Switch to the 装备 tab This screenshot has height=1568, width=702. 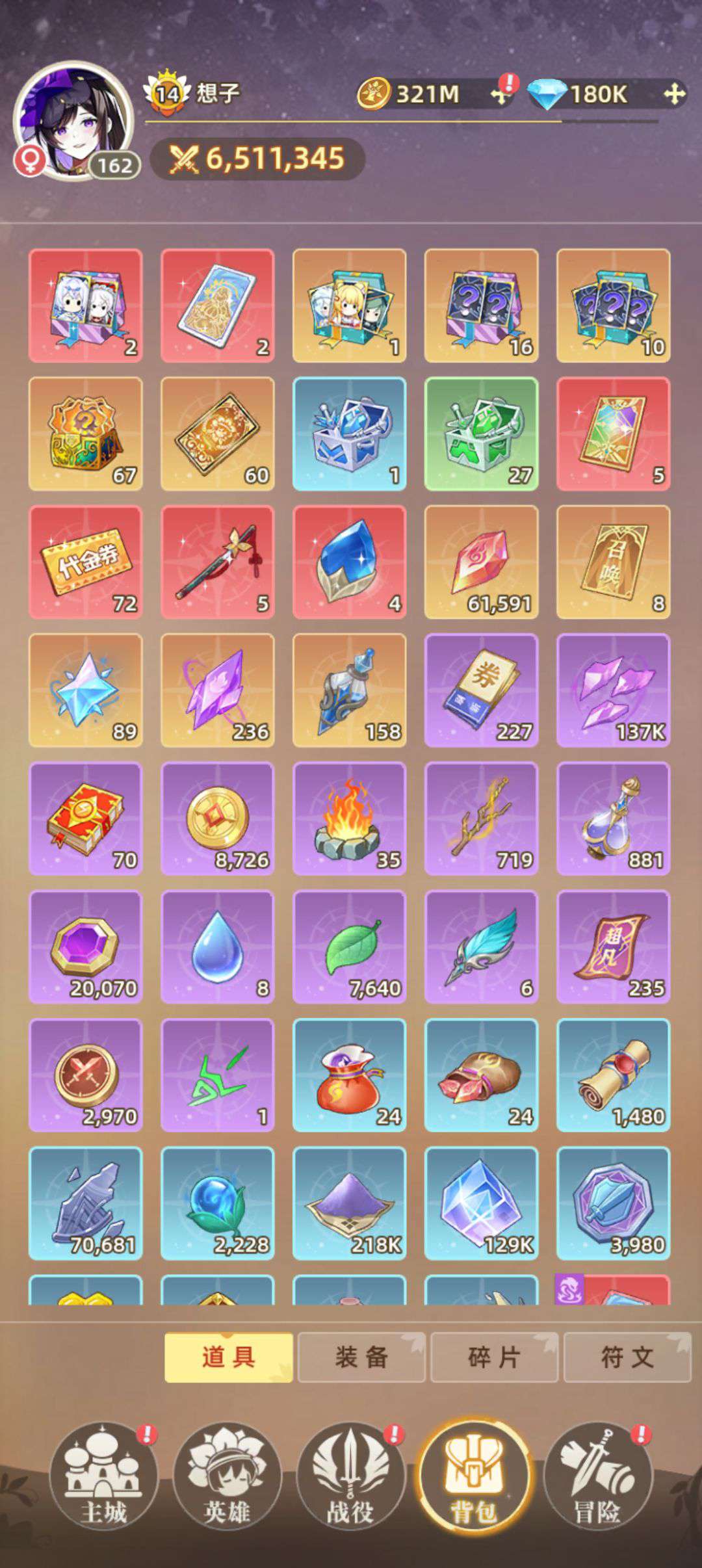click(x=361, y=1357)
